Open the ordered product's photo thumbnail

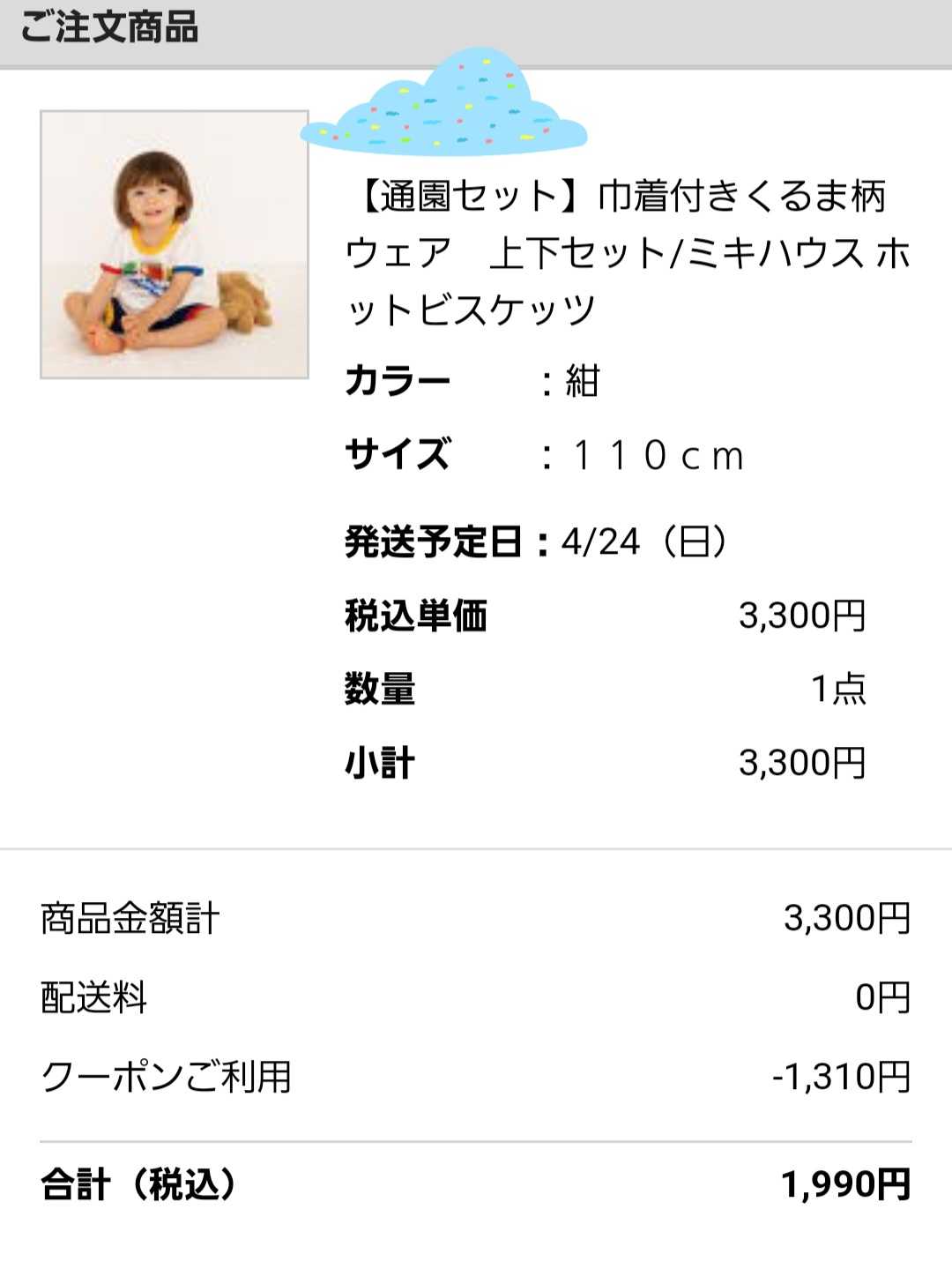pyautogui.click(x=175, y=245)
